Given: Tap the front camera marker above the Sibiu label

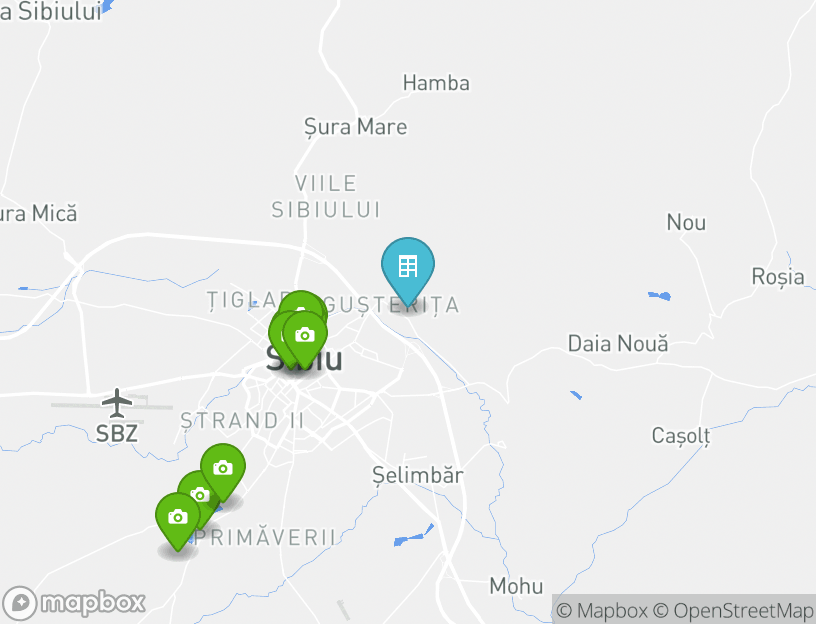Looking at the screenshot, I should click(306, 336).
